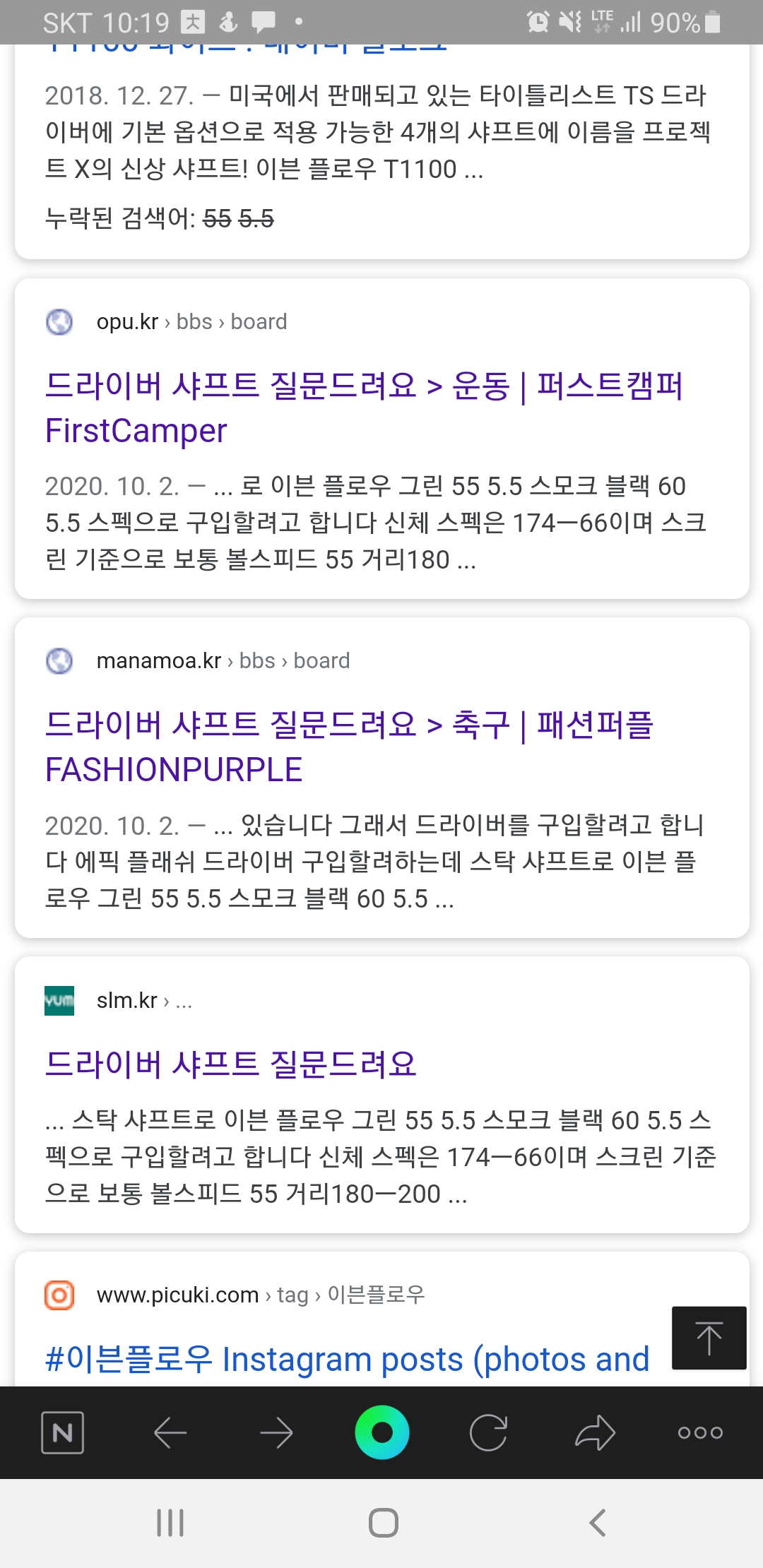Image resolution: width=763 pixels, height=1568 pixels.
Task: Open the FASHIONPURPLE 드라이버 샤프트 질문드려요 result
Action: tap(350, 747)
